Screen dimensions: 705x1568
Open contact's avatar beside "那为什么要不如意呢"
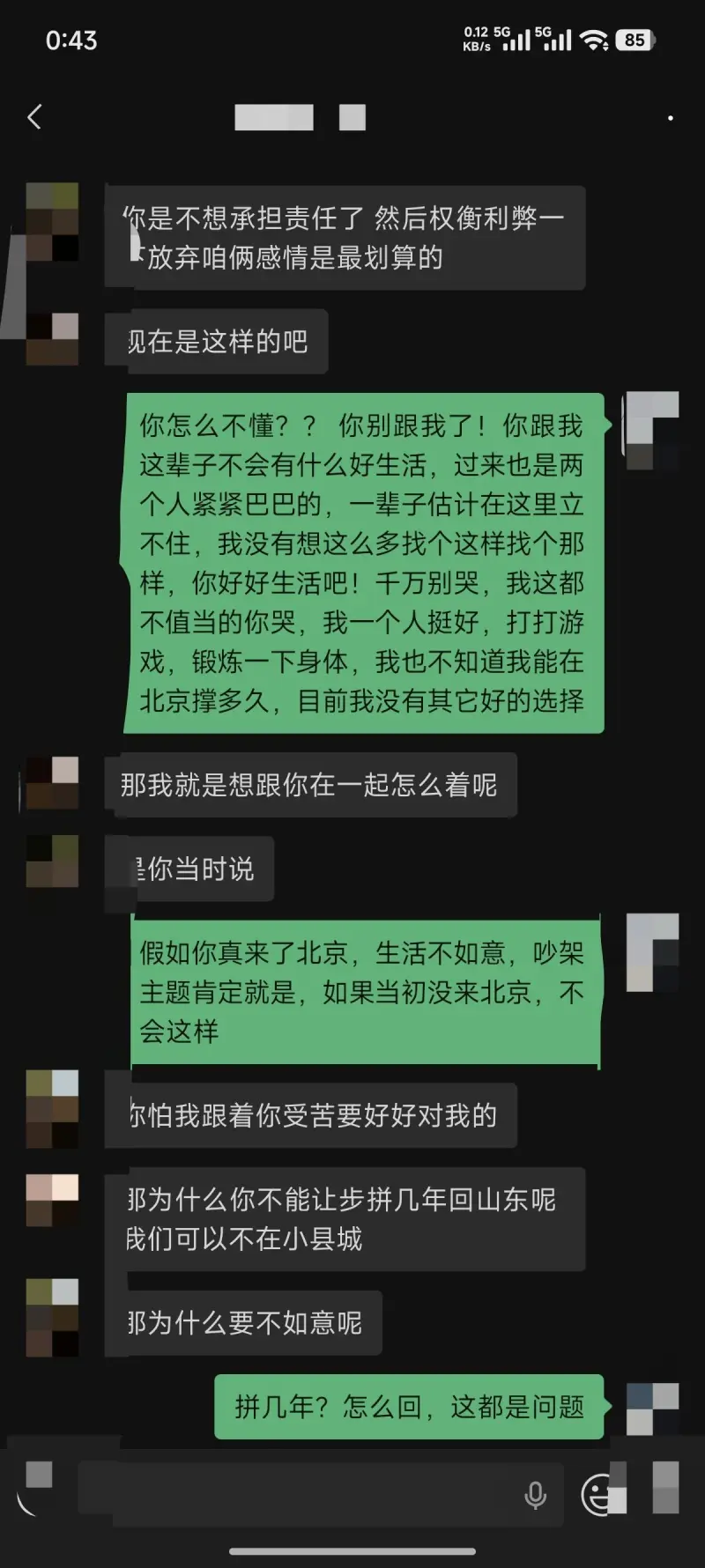[x=52, y=1317]
